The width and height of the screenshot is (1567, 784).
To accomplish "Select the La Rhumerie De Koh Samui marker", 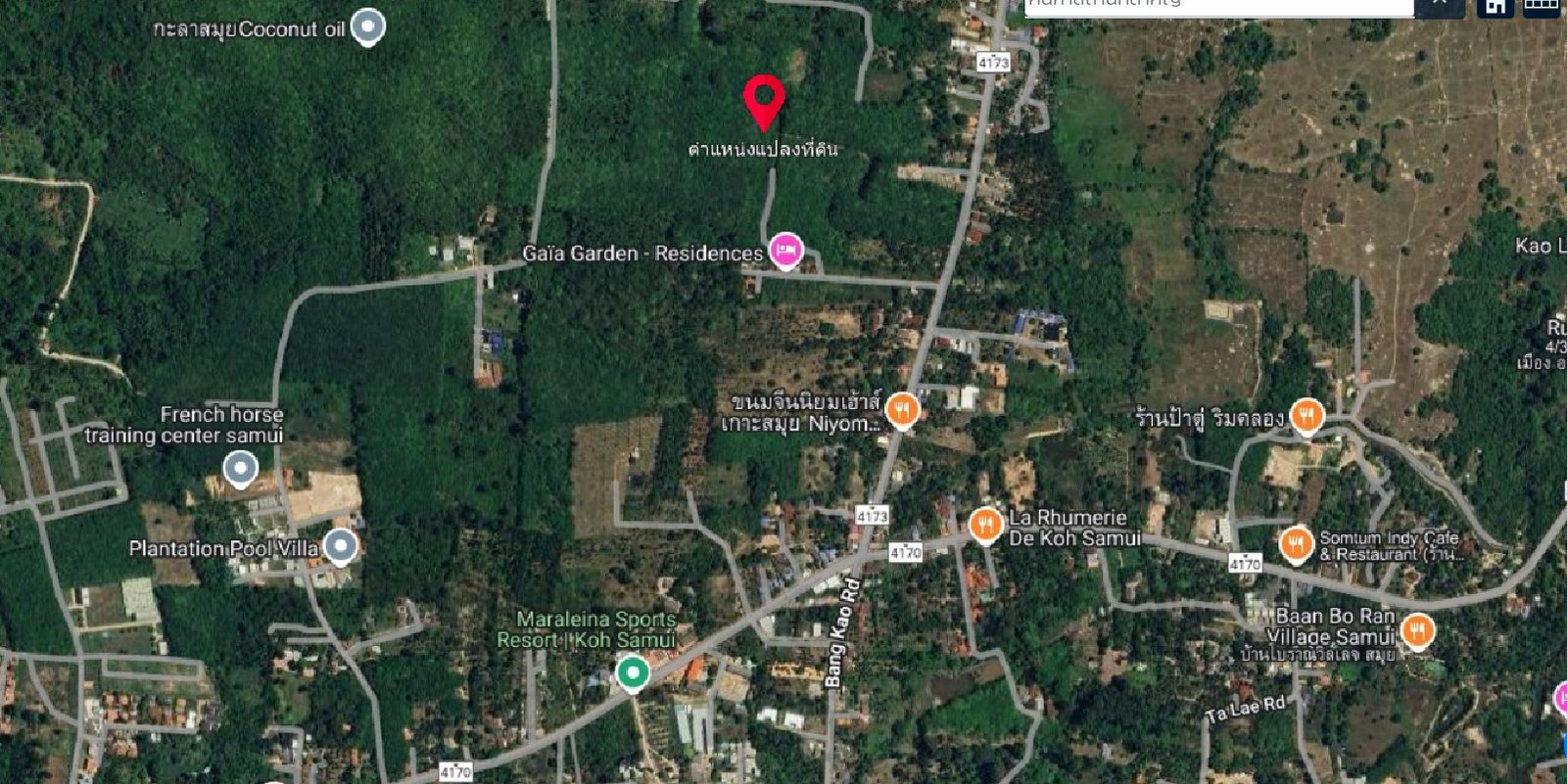I will pyautogui.click(x=985, y=526).
